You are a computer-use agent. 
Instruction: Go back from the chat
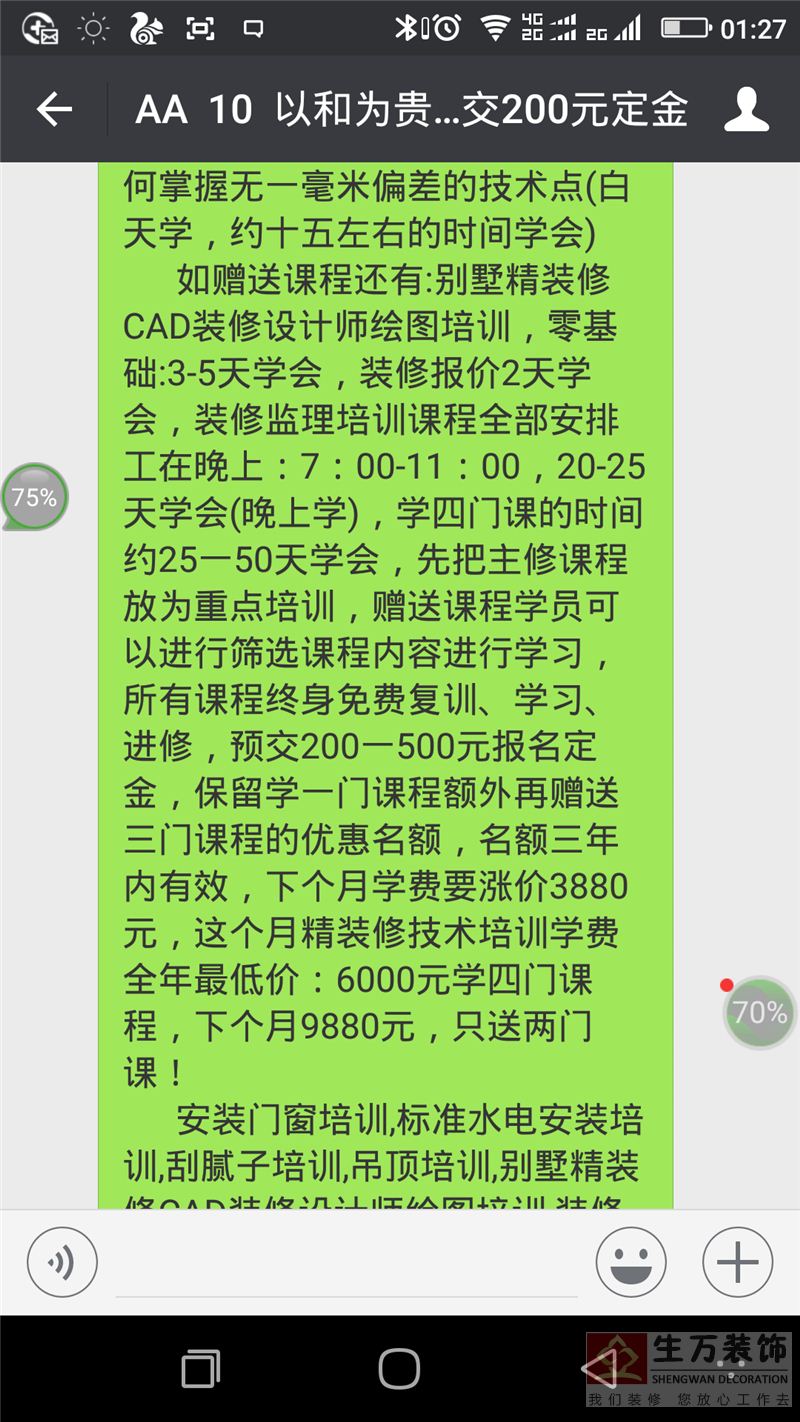tap(54, 109)
